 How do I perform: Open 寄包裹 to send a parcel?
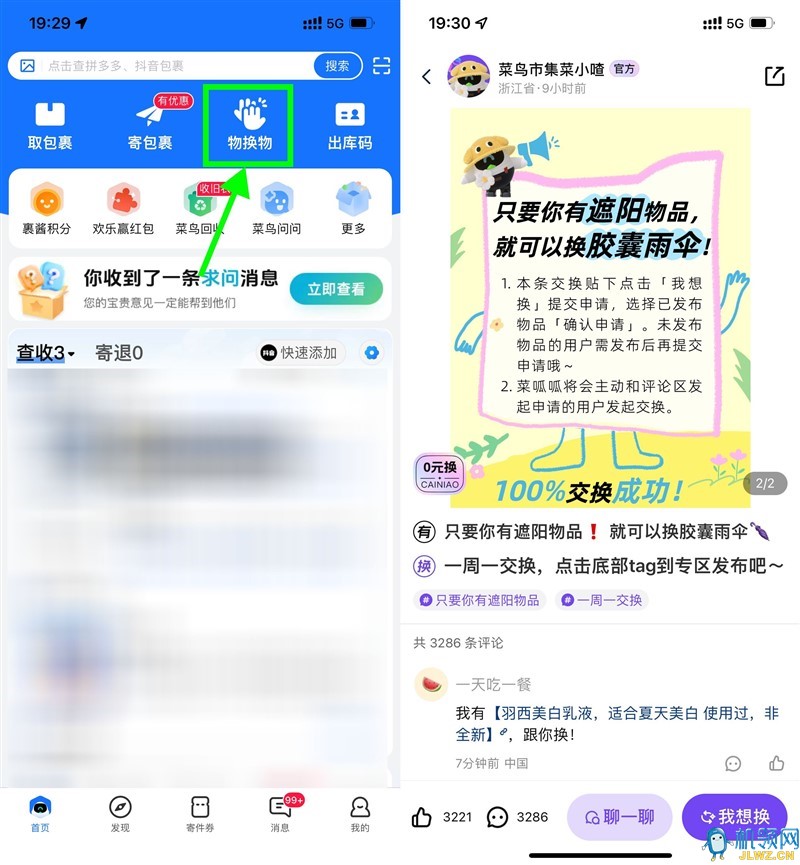[150, 125]
